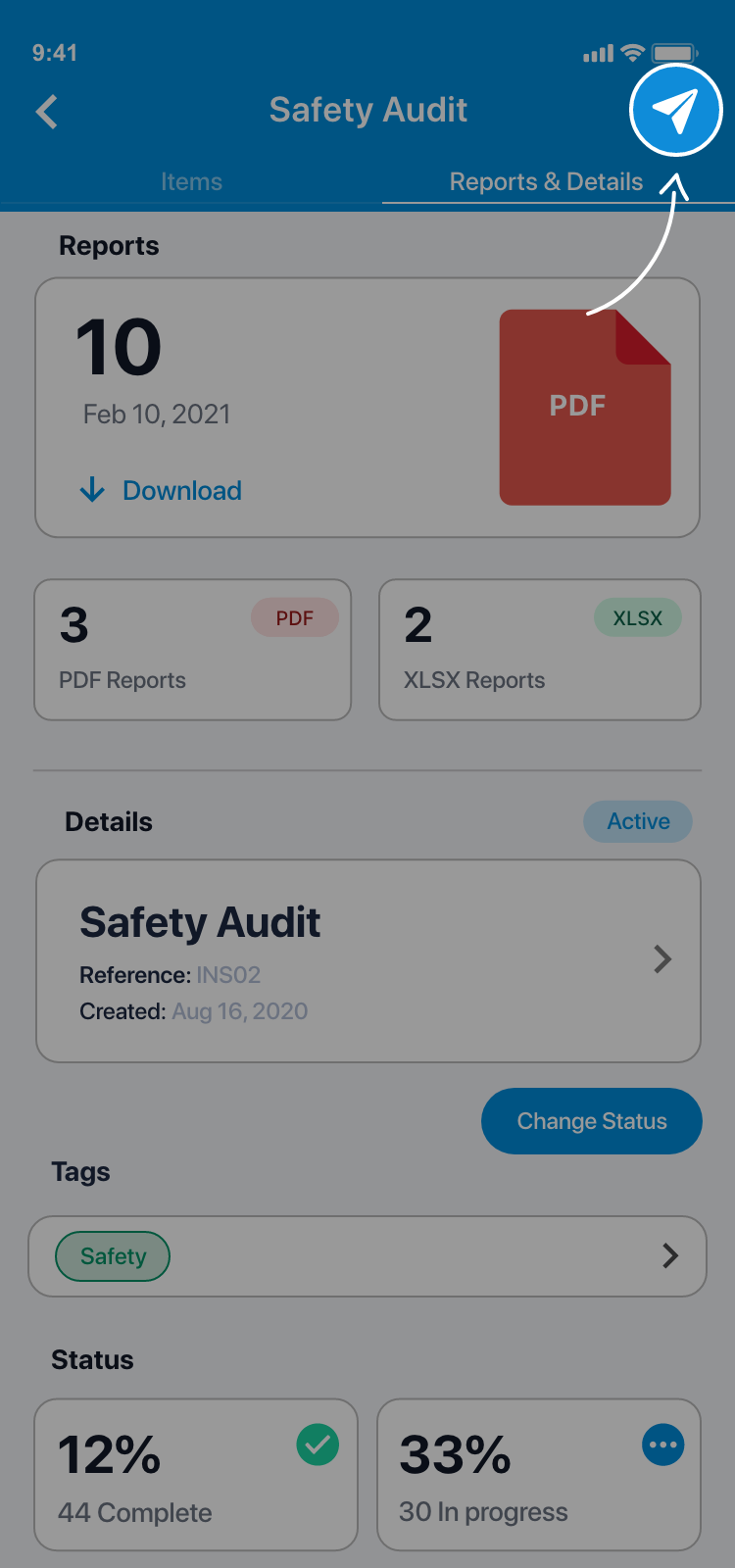The width and height of the screenshot is (735, 1568).
Task: Go back using the back arrow
Action: pos(47,112)
